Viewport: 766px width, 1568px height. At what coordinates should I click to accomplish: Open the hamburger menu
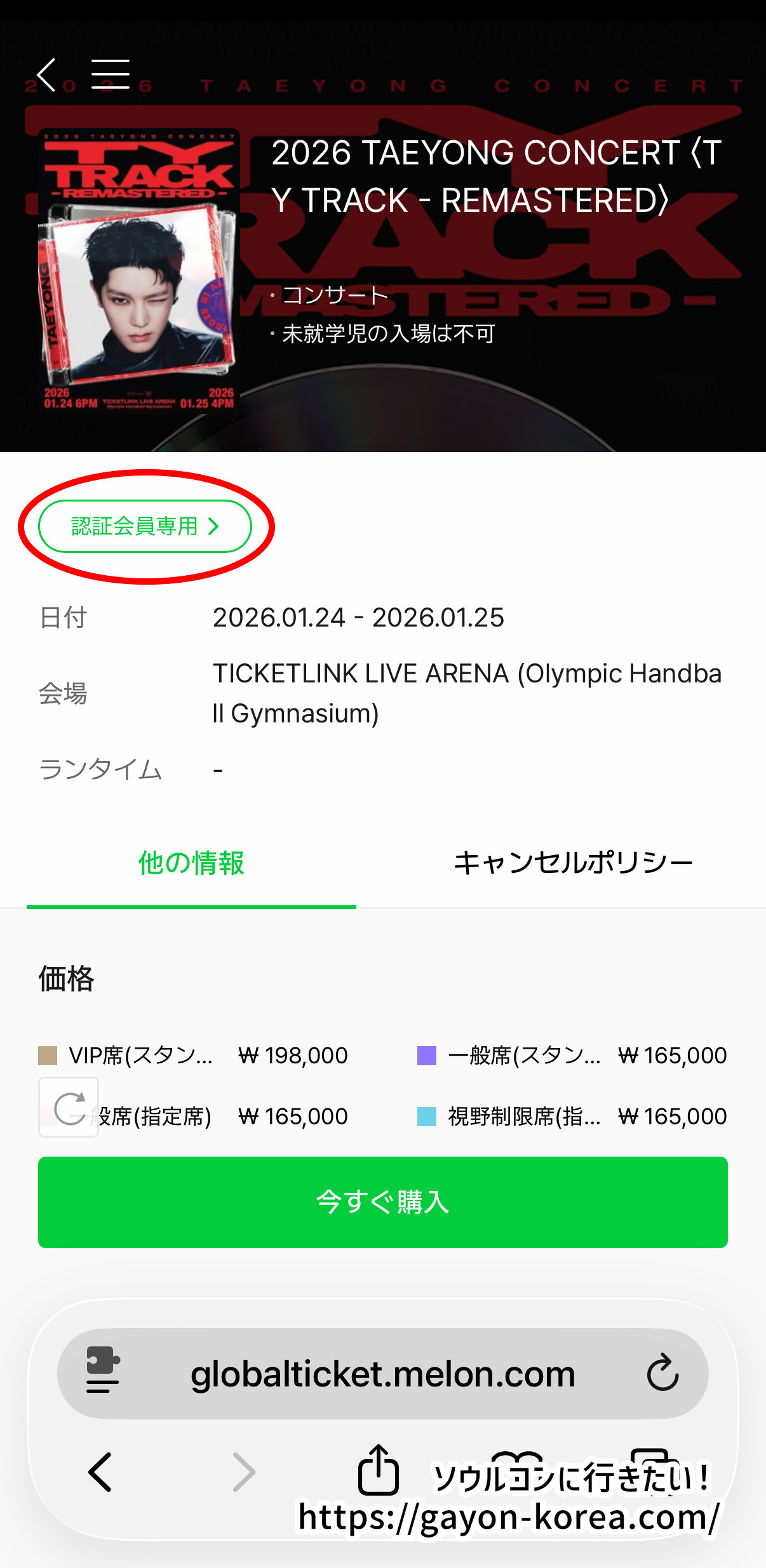111,74
